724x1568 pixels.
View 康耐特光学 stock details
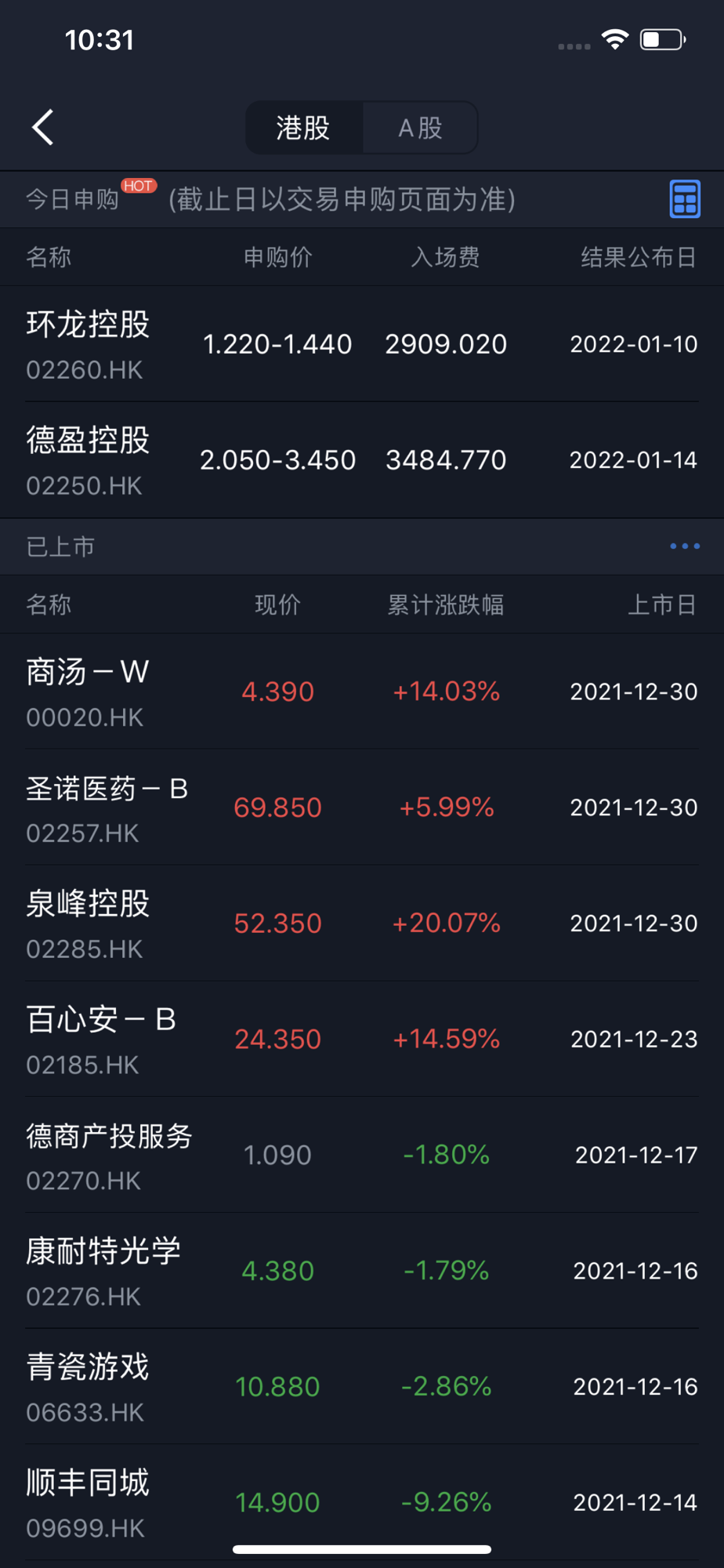click(x=362, y=1271)
